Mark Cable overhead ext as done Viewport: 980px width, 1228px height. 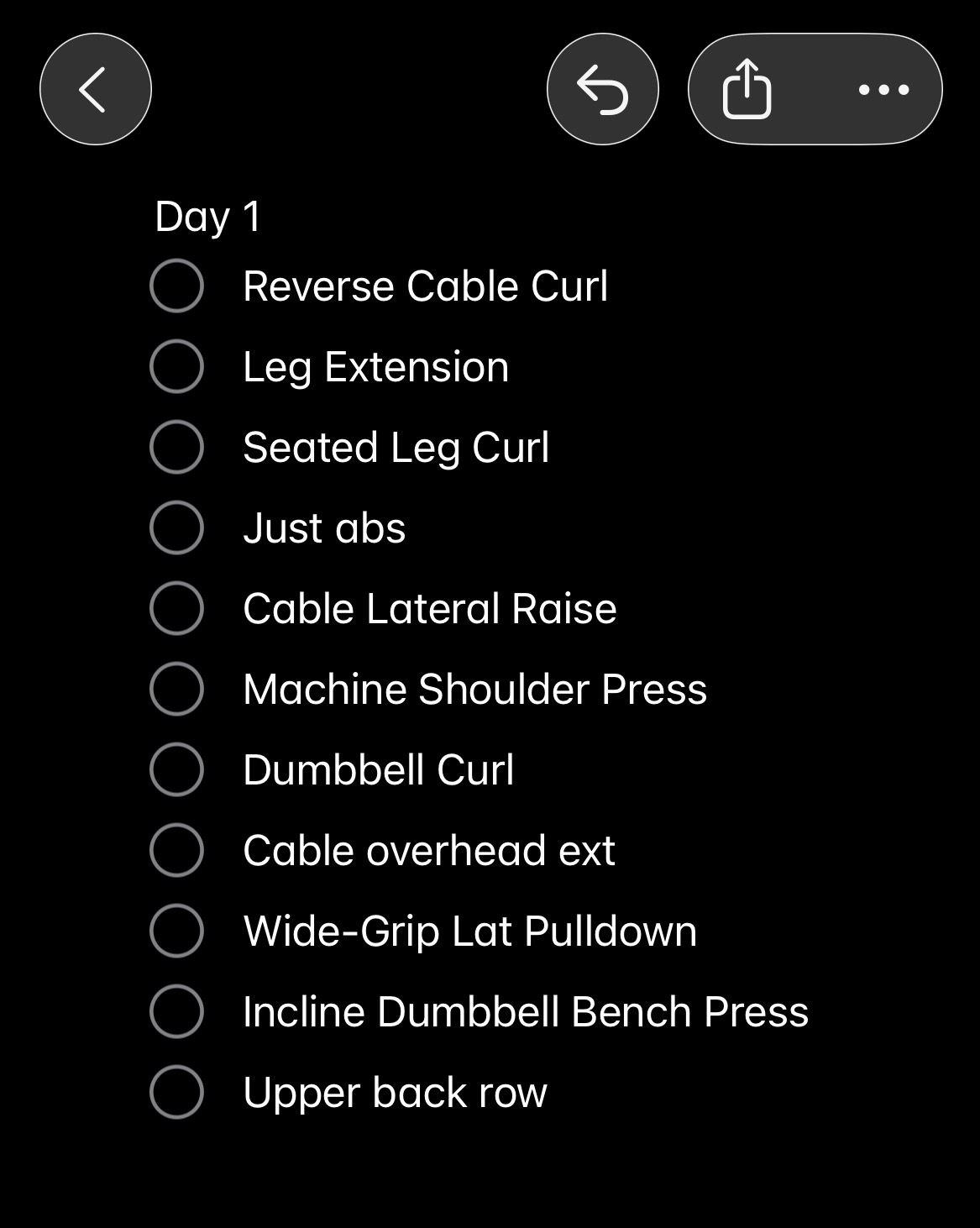[x=176, y=850]
